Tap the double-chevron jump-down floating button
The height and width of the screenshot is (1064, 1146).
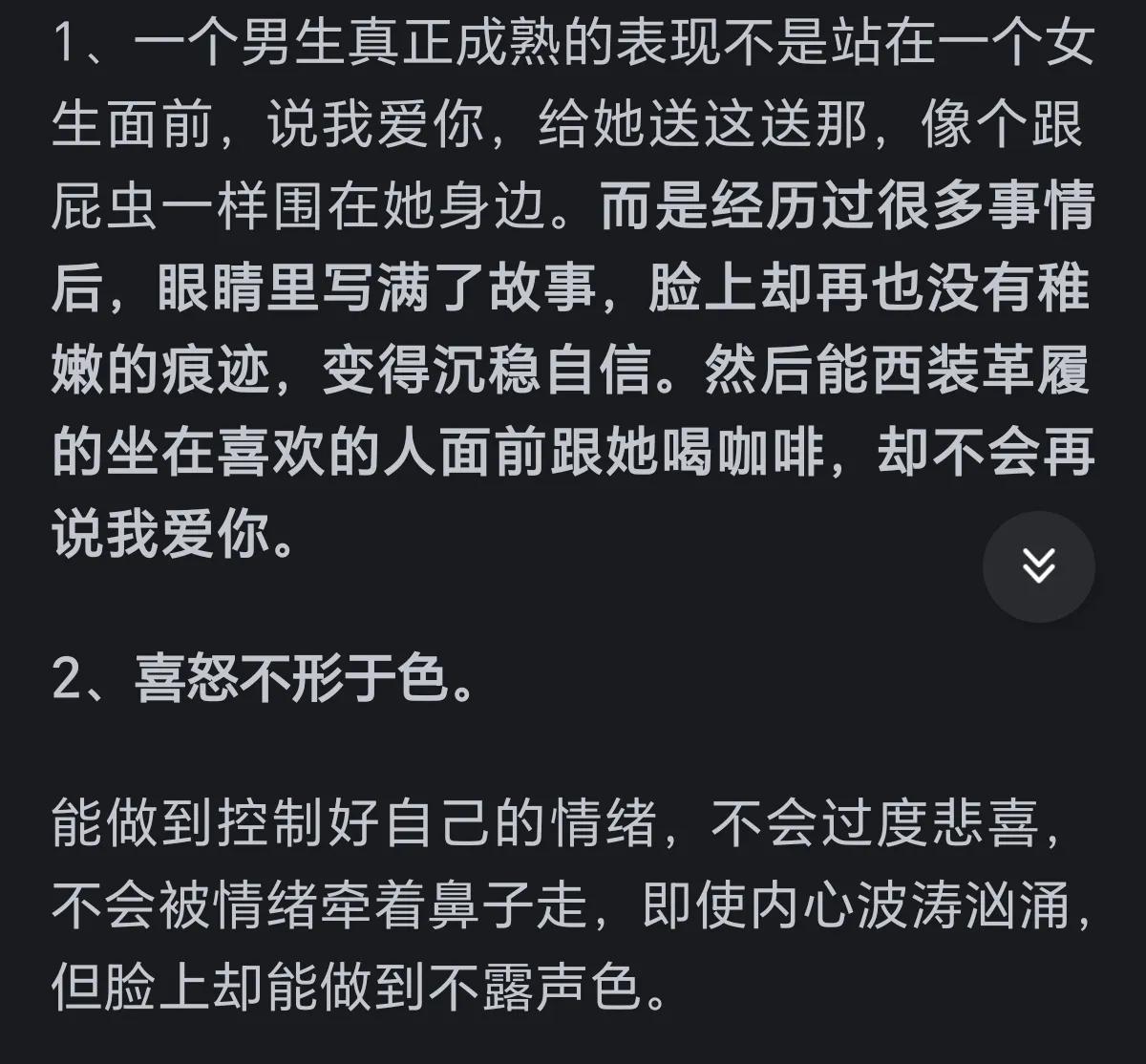[x=1038, y=566]
